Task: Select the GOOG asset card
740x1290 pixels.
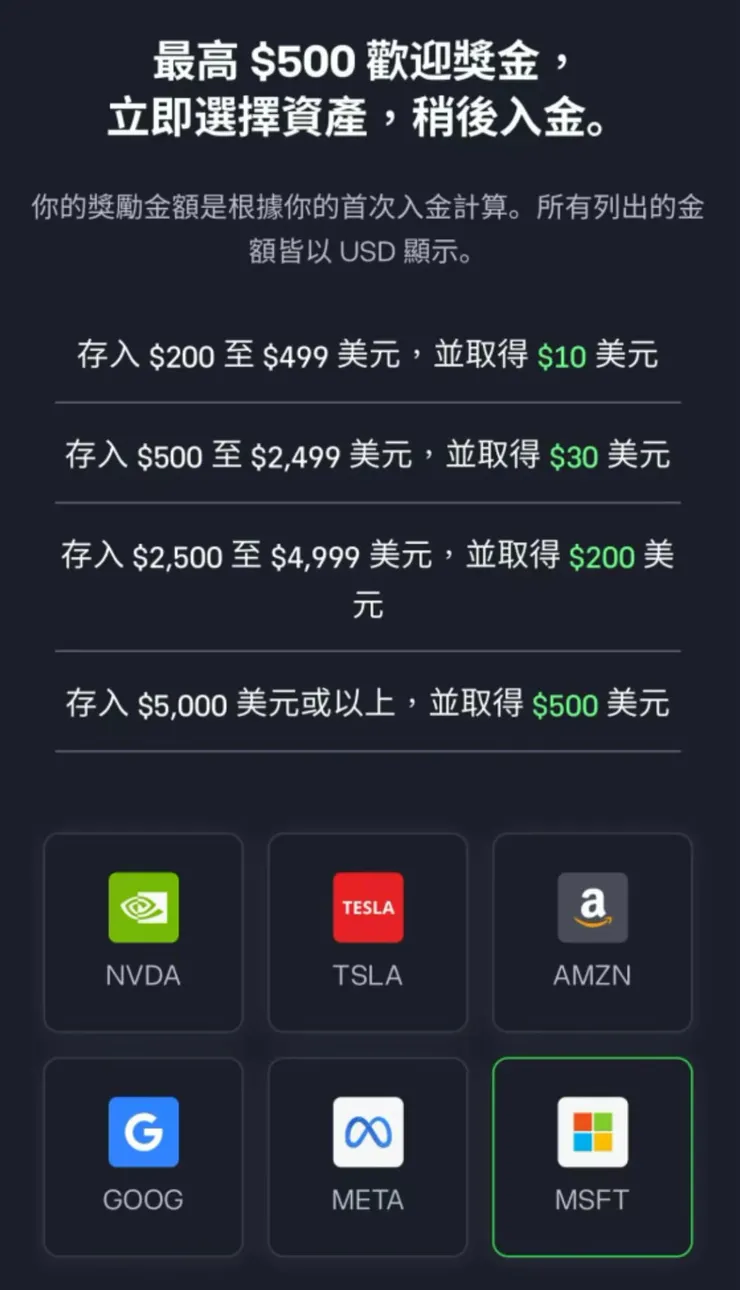Action: [143, 1156]
